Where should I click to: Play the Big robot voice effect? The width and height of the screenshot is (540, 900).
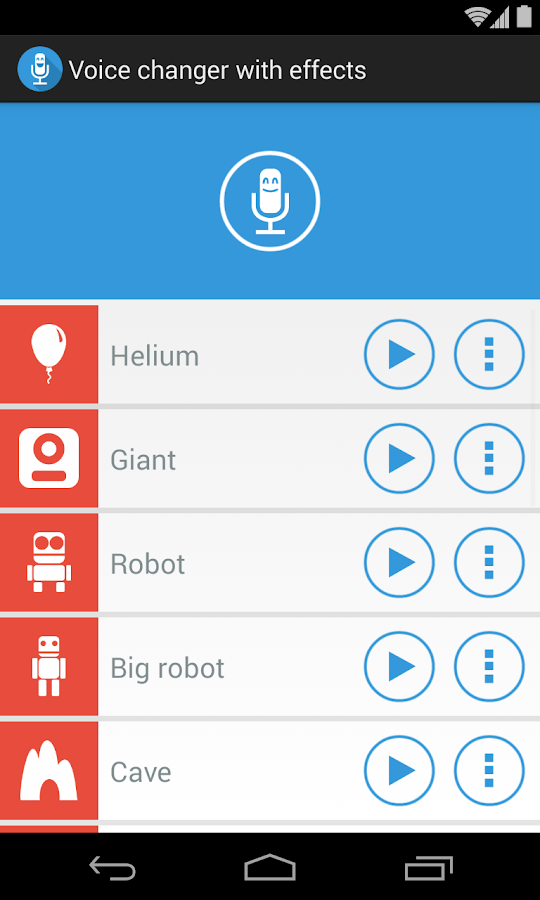399,667
